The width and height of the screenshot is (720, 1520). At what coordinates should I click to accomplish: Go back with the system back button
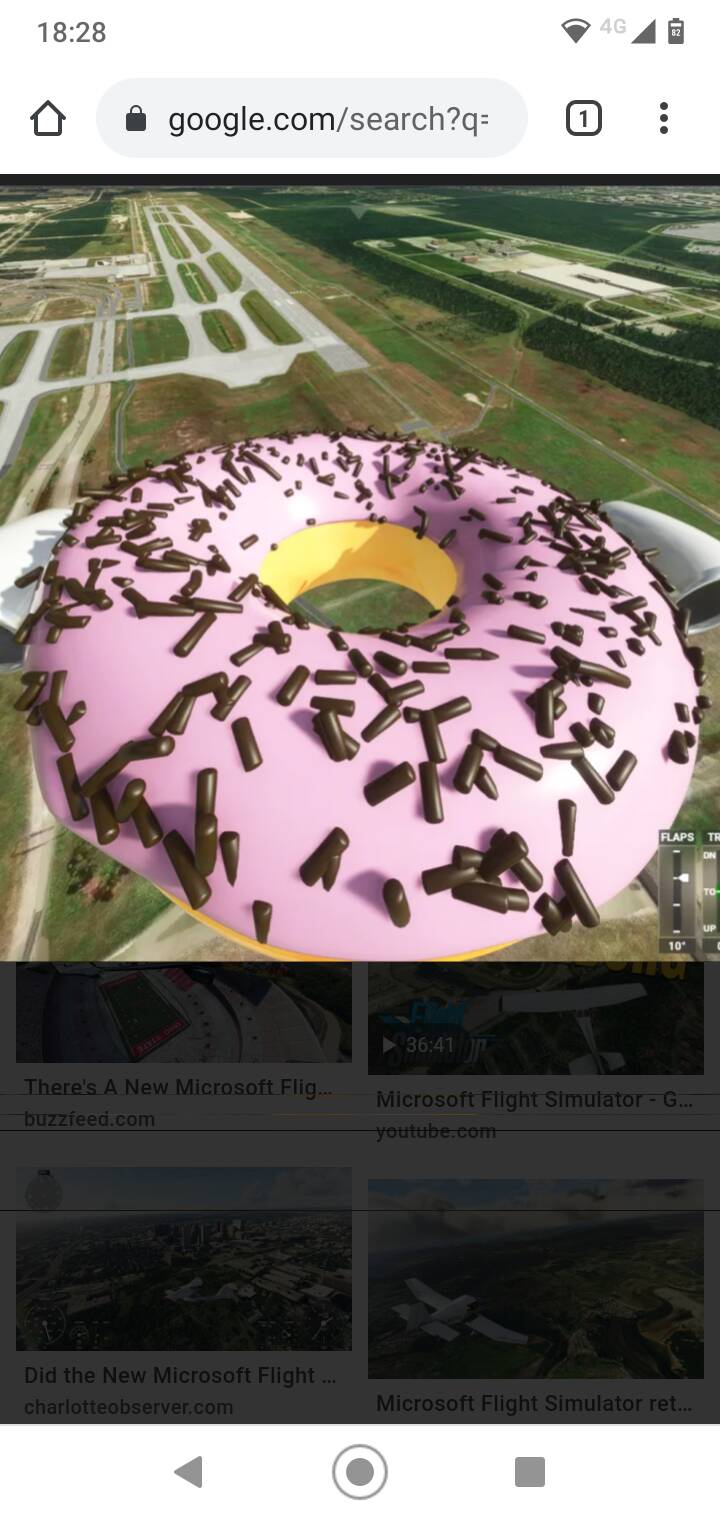(x=188, y=1471)
